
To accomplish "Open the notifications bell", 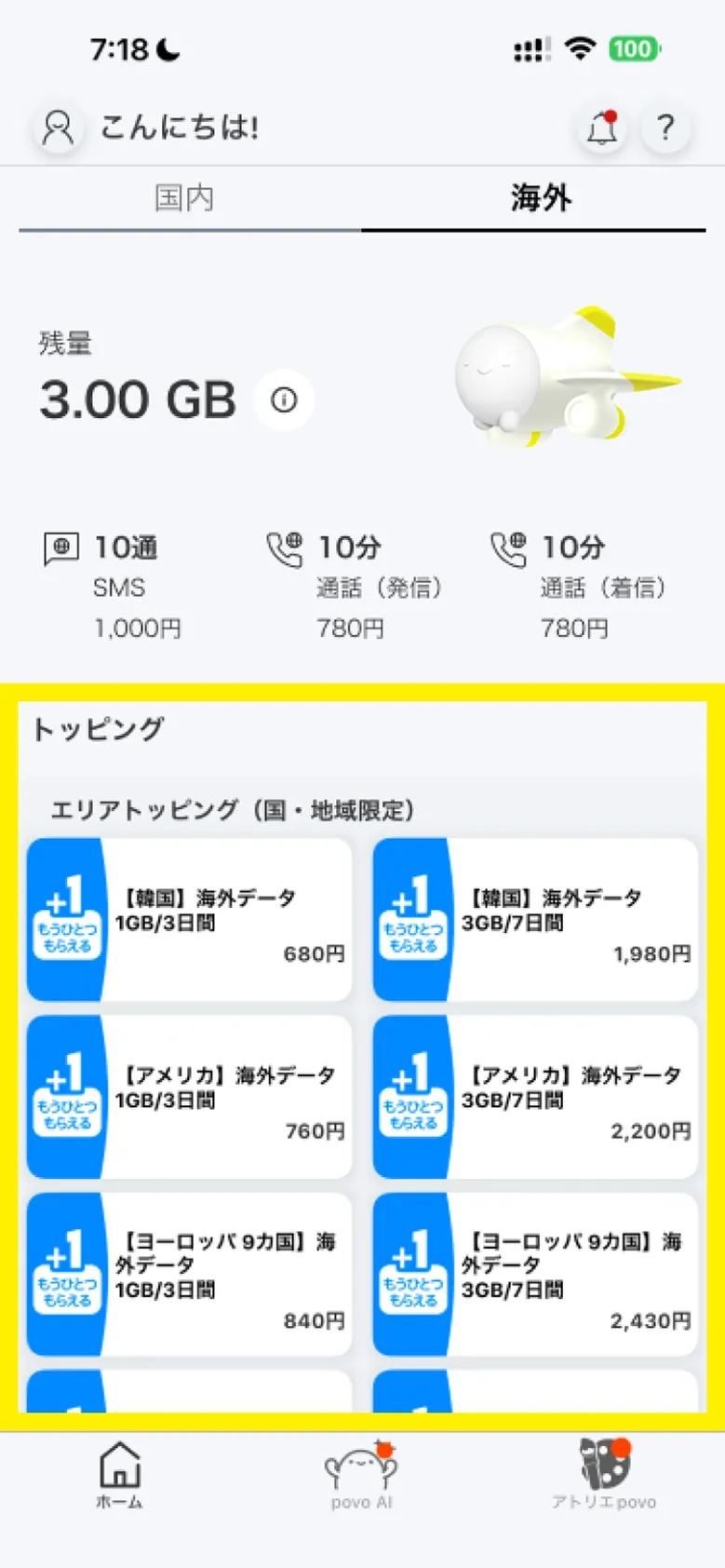I will [602, 128].
